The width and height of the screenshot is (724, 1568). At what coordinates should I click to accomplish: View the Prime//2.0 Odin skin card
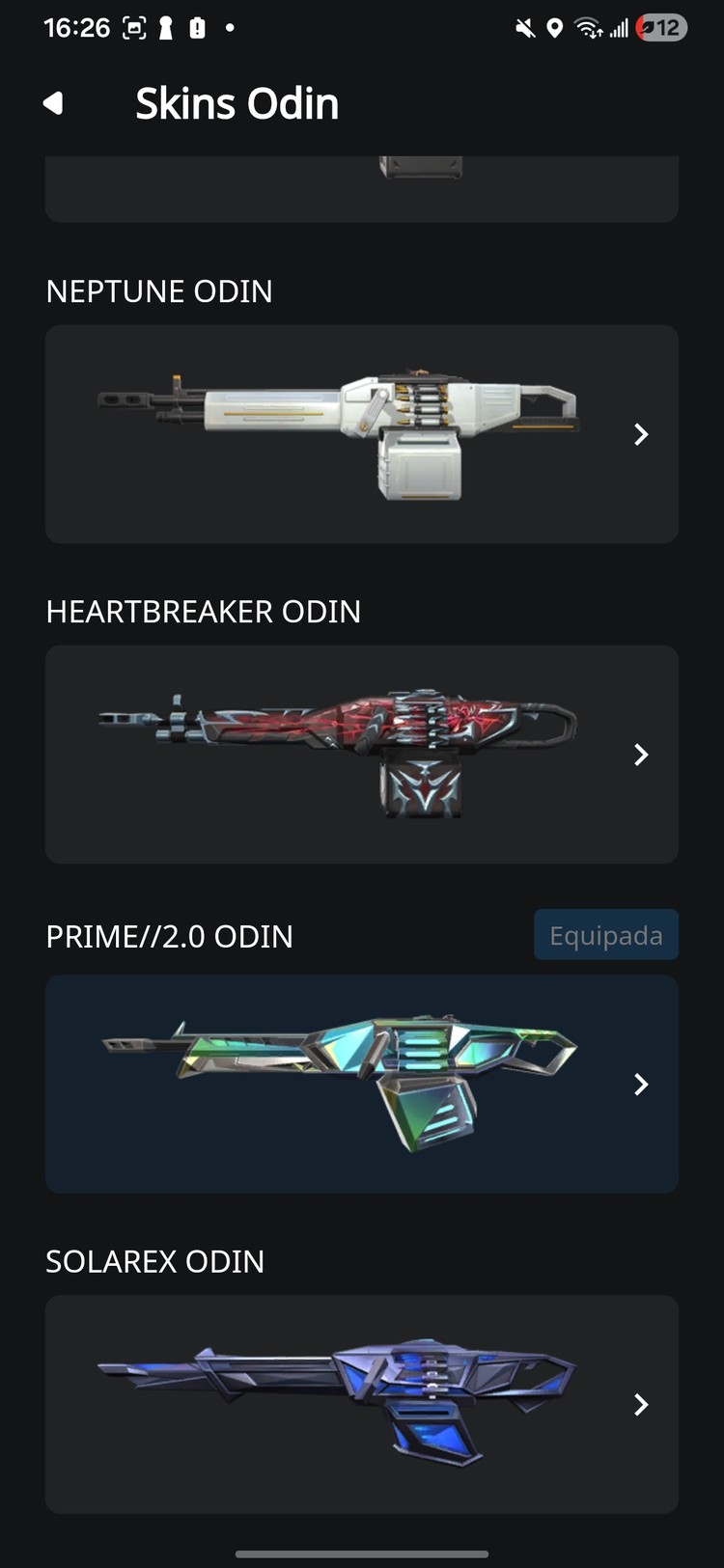(x=361, y=1084)
